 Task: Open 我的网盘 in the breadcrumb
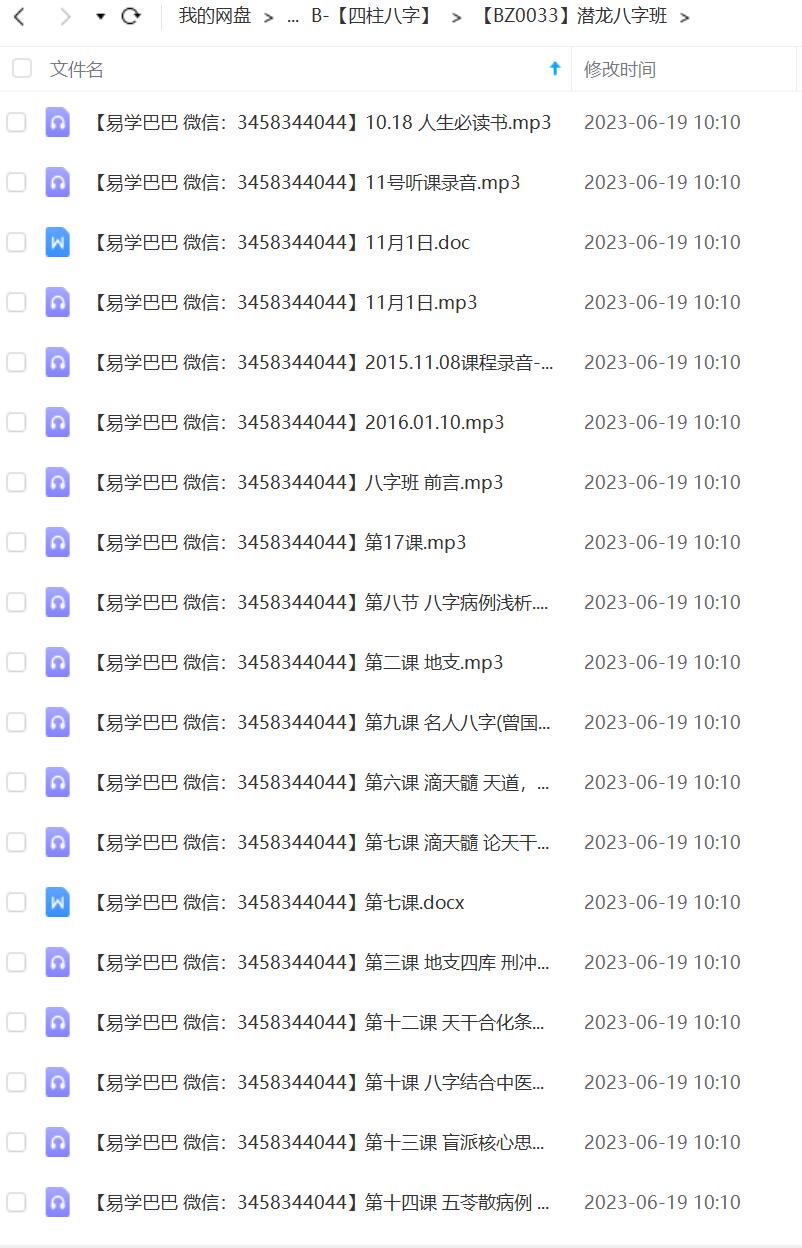215,17
